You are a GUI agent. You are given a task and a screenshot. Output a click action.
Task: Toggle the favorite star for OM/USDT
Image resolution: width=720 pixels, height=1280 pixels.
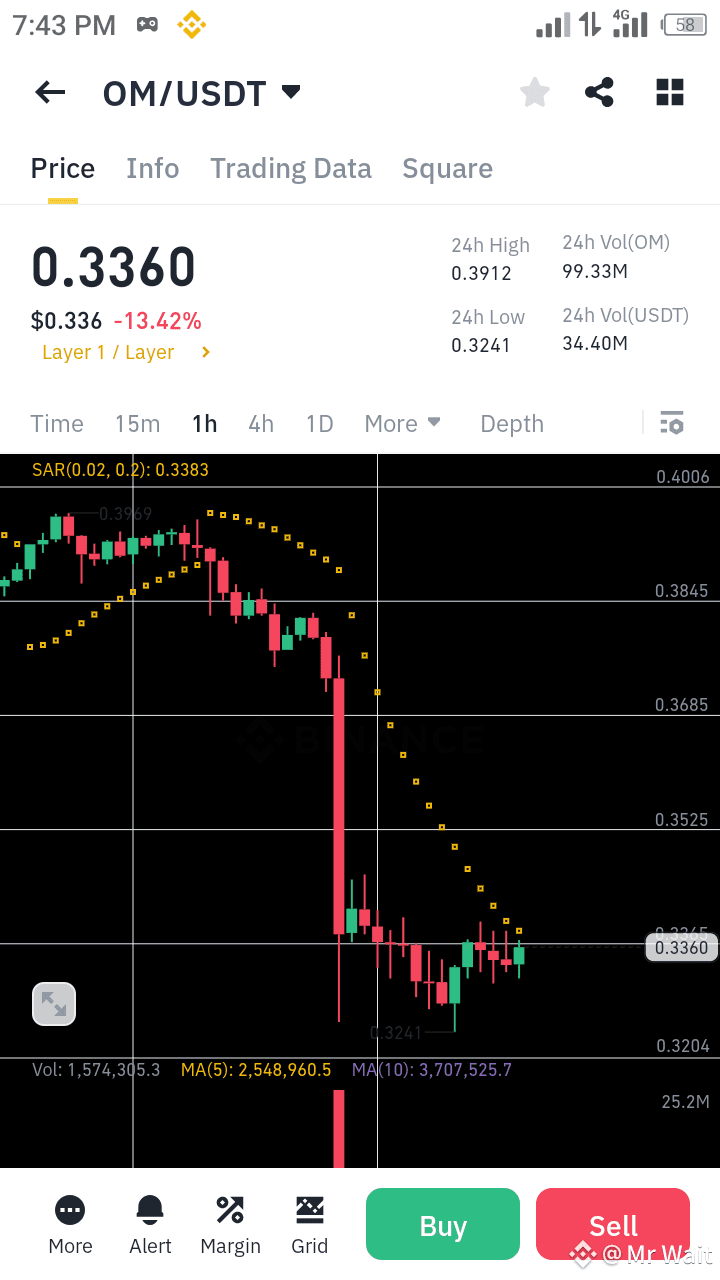point(534,92)
